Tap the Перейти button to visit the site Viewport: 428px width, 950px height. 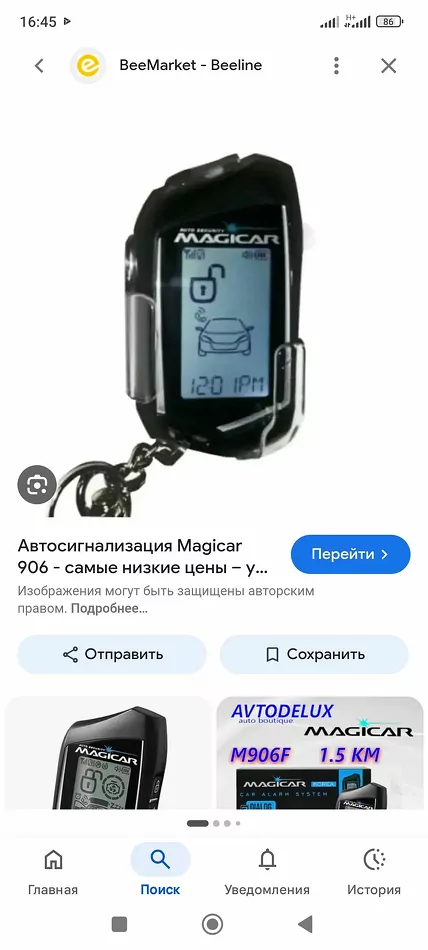(350, 554)
